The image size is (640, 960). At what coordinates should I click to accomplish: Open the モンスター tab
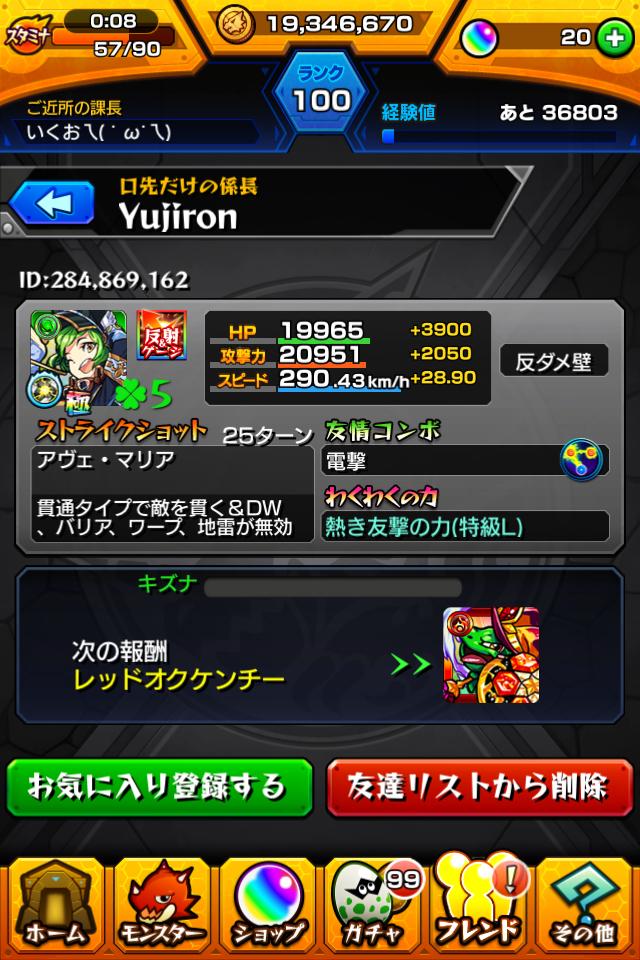160,905
